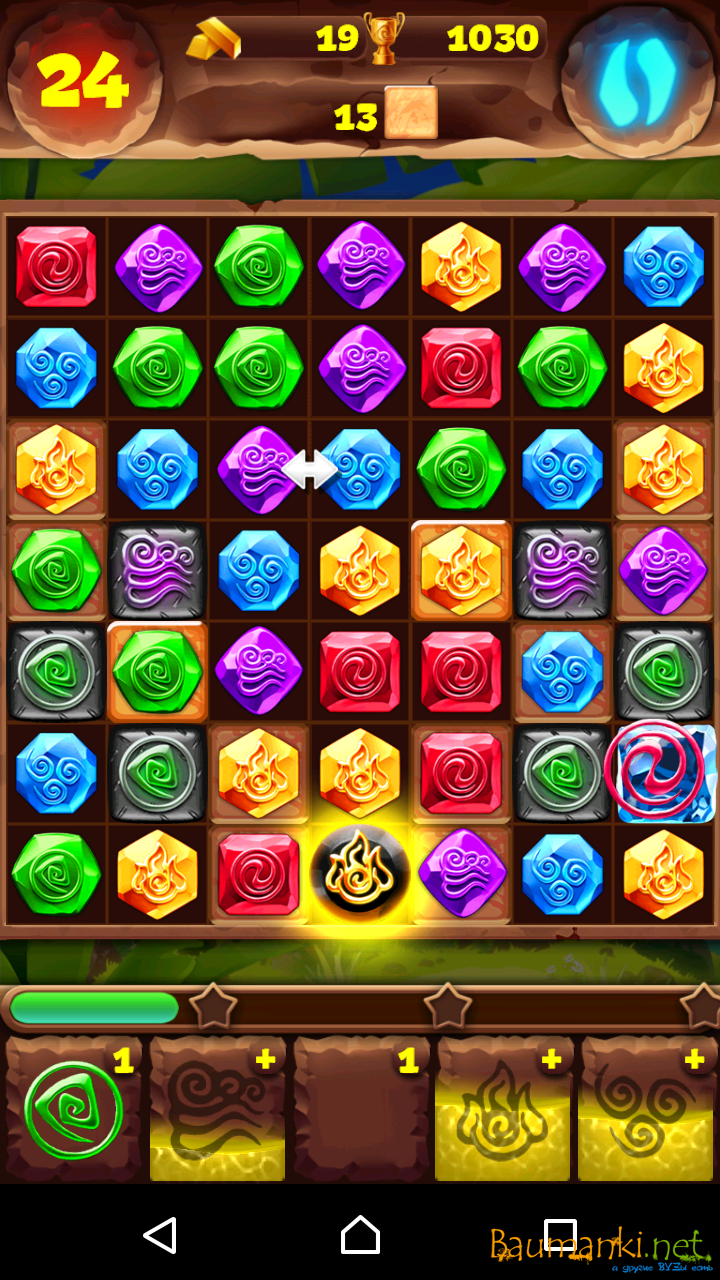Go back with the system back button
720x1280 pixels.
click(160, 1236)
